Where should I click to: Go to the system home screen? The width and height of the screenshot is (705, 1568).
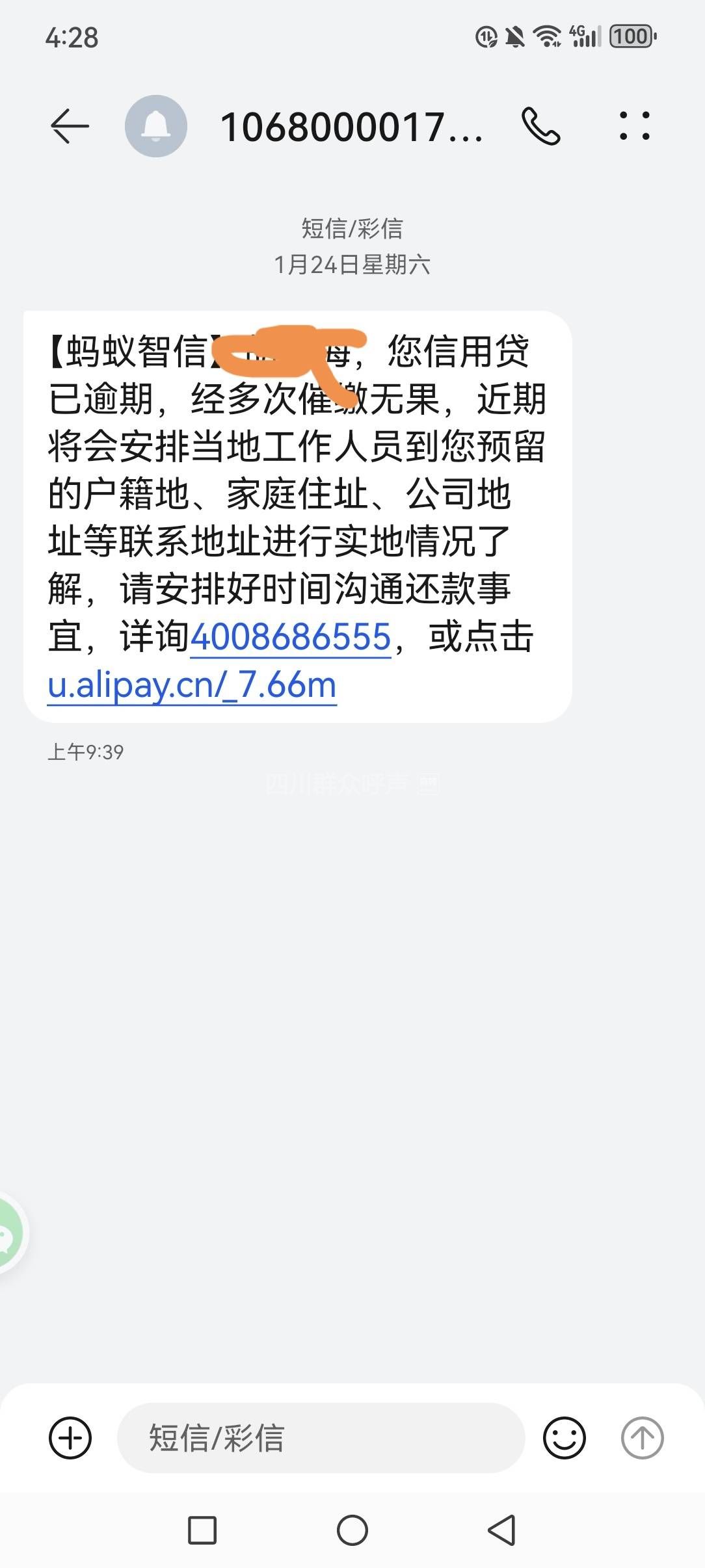click(352, 1530)
